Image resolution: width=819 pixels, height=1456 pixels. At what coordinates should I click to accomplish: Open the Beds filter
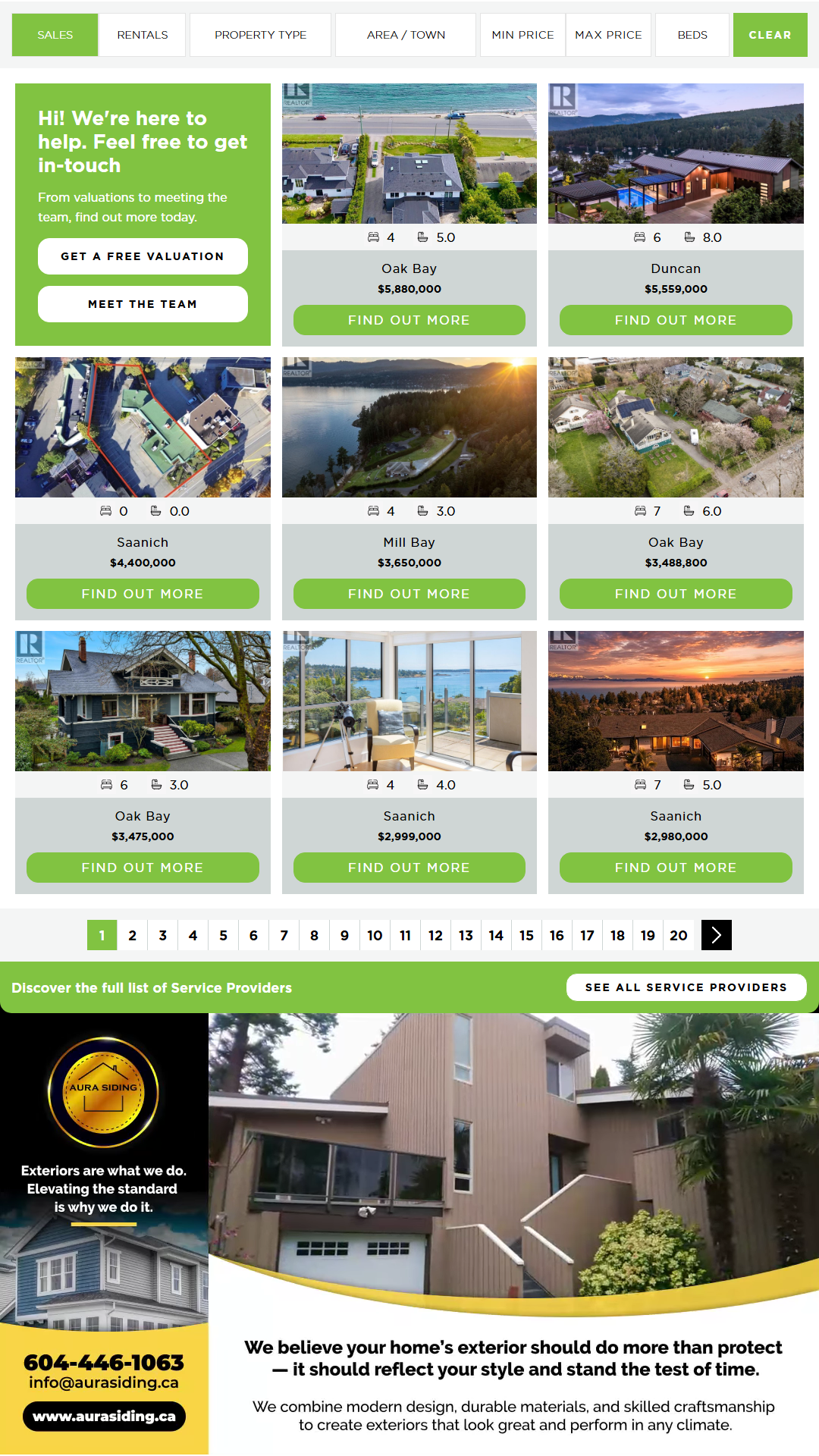692,35
